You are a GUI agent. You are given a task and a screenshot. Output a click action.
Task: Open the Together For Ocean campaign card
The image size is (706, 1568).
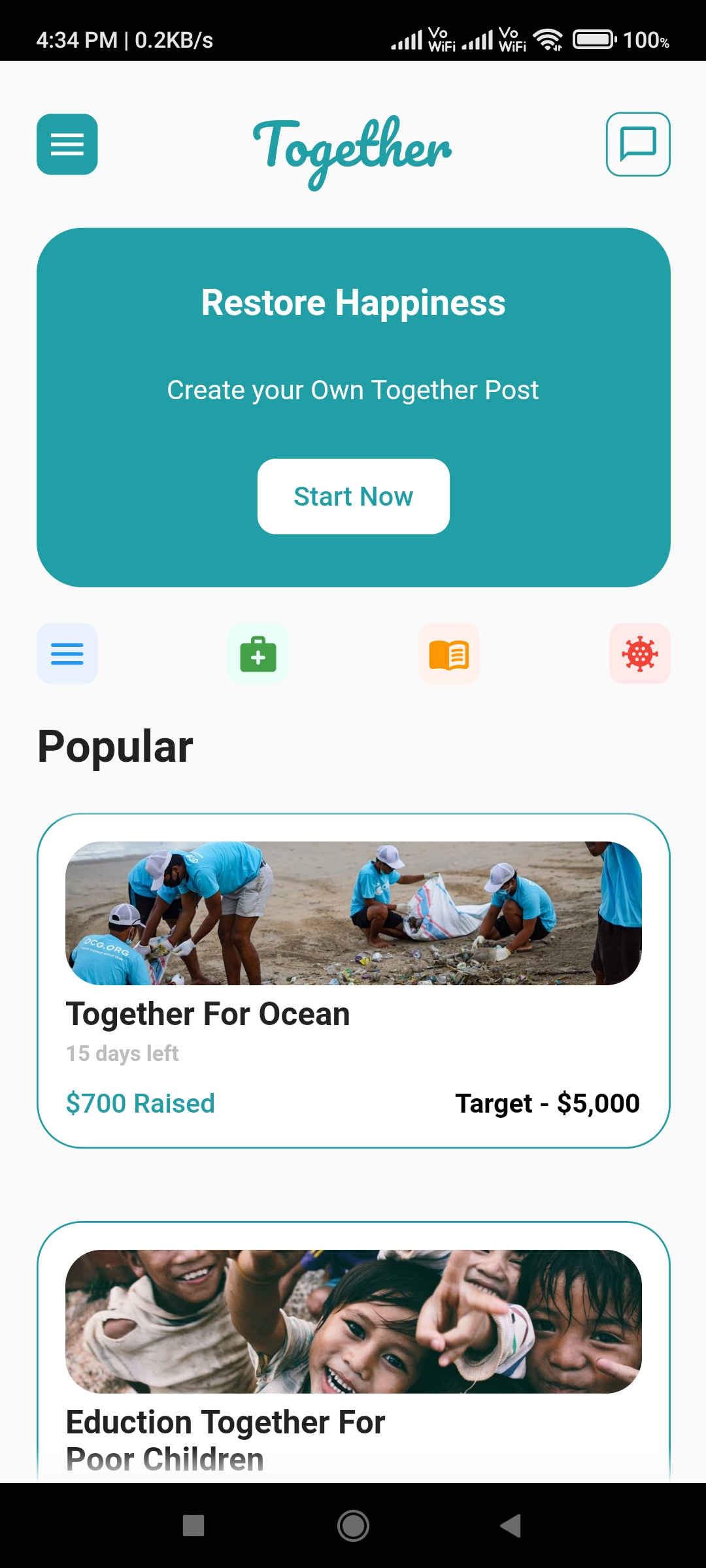[354, 981]
